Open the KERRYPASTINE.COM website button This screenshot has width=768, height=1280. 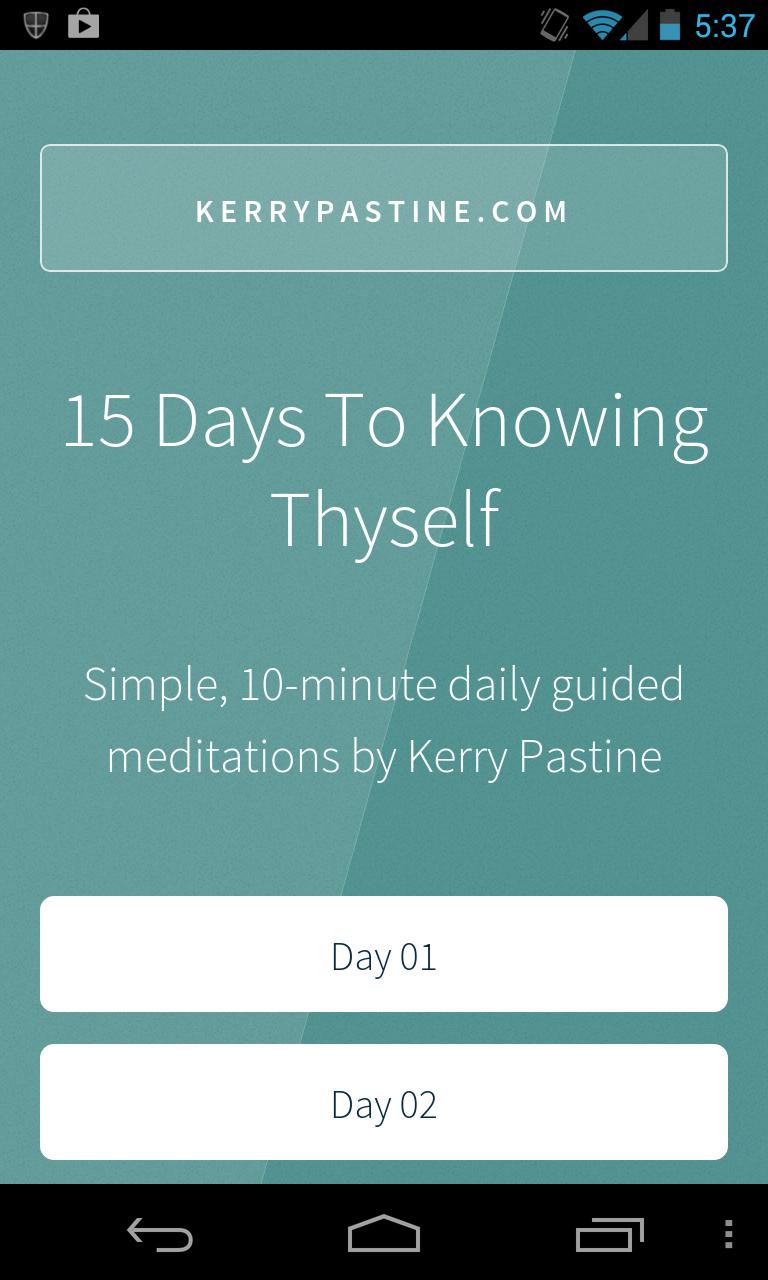pos(383,209)
